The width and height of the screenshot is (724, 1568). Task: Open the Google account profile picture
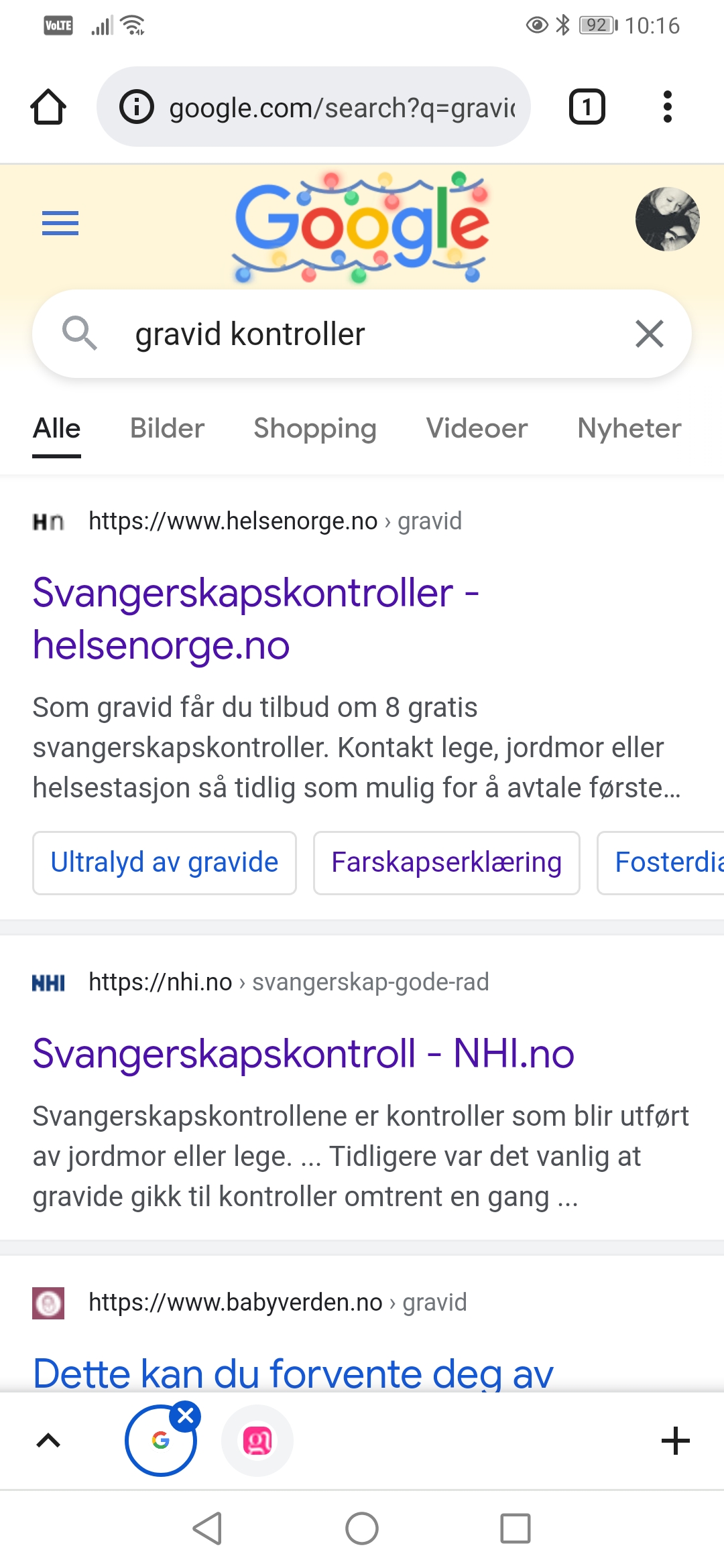(667, 219)
